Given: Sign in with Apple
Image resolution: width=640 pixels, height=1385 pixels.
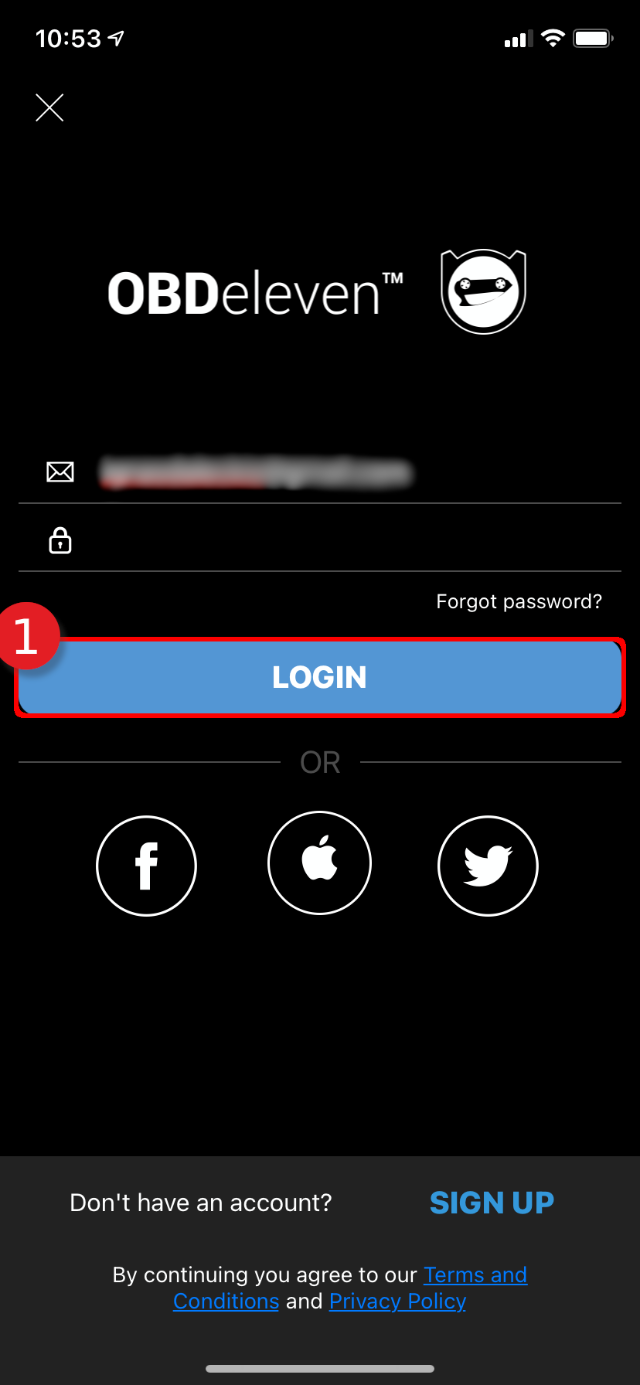Looking at the screenshot, I should pyautogui.click(x=319, y=862).
